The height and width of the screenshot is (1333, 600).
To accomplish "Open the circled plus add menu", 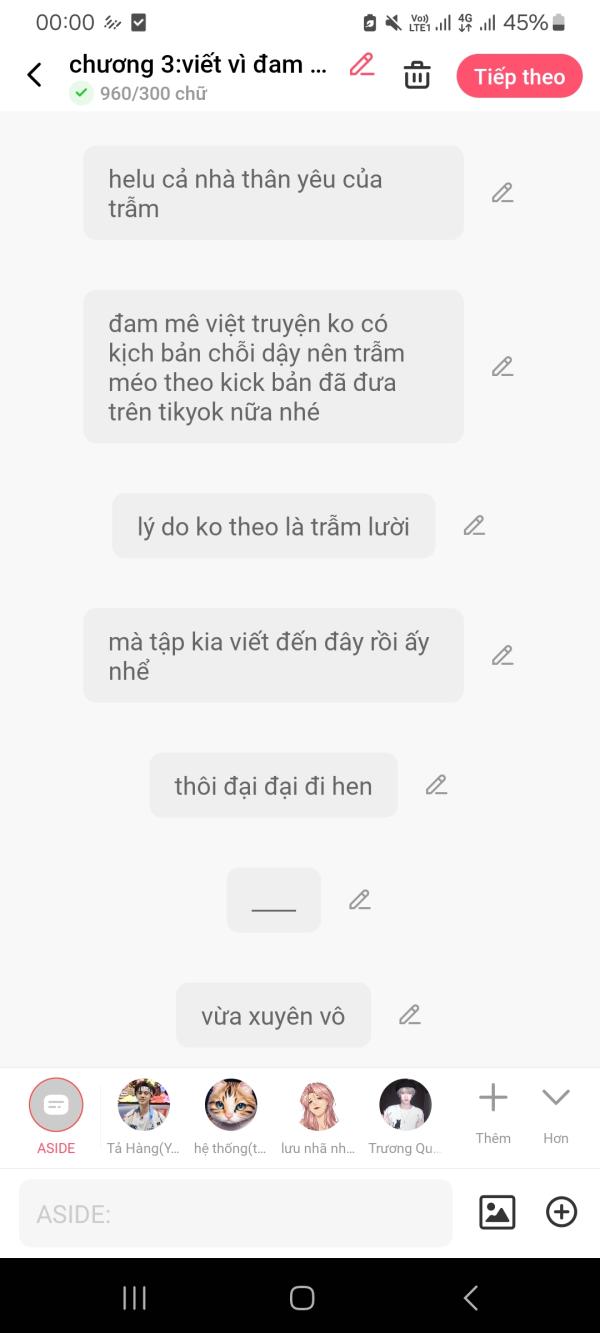I will [561, 1213].
